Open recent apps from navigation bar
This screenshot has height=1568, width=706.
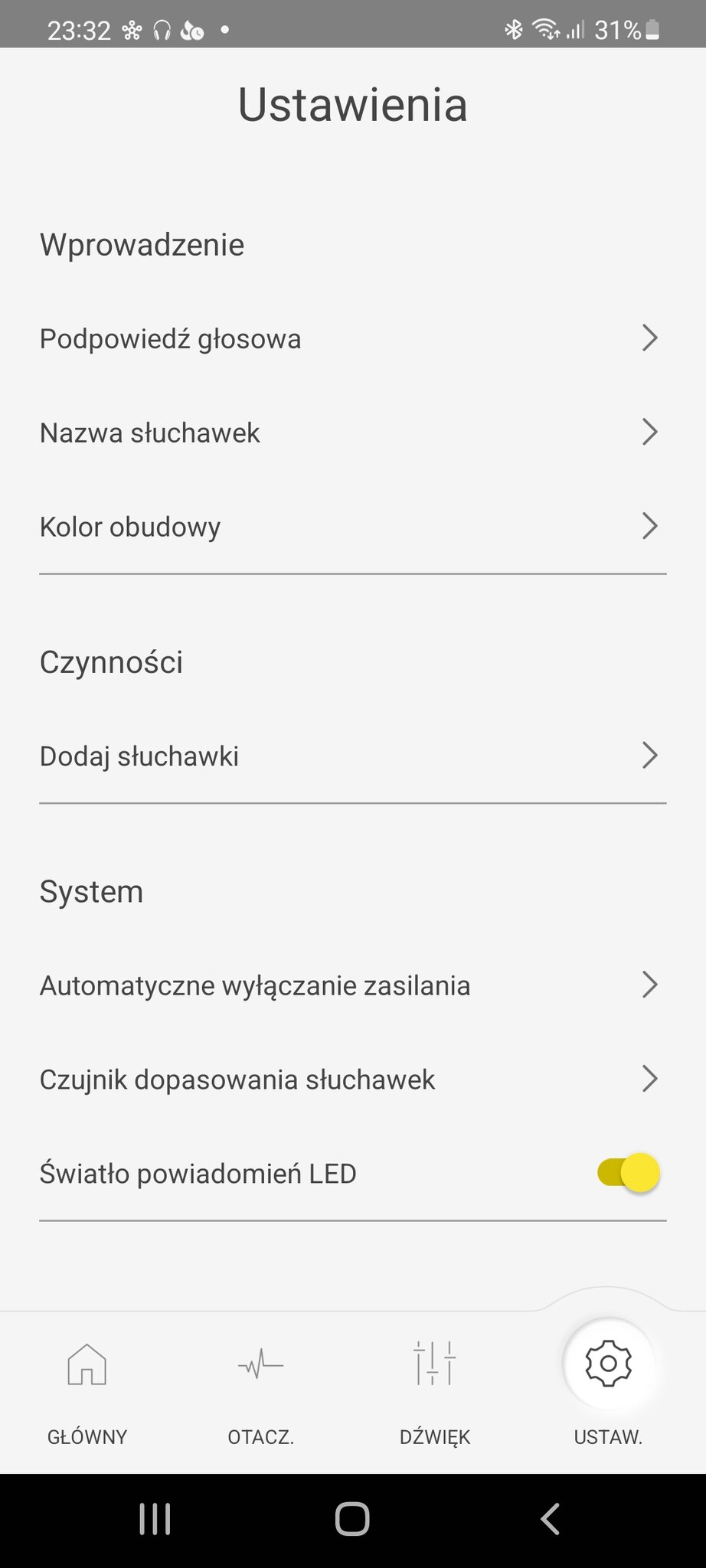(155, 1519)
